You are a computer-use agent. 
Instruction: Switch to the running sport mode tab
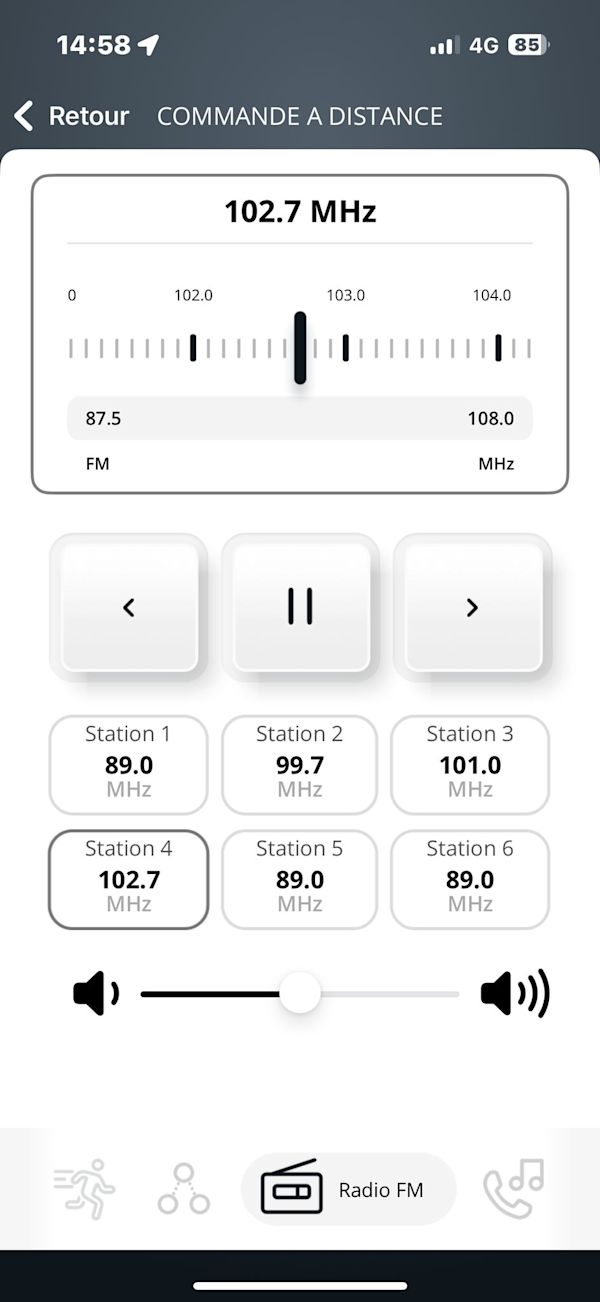click(85, 1189)
